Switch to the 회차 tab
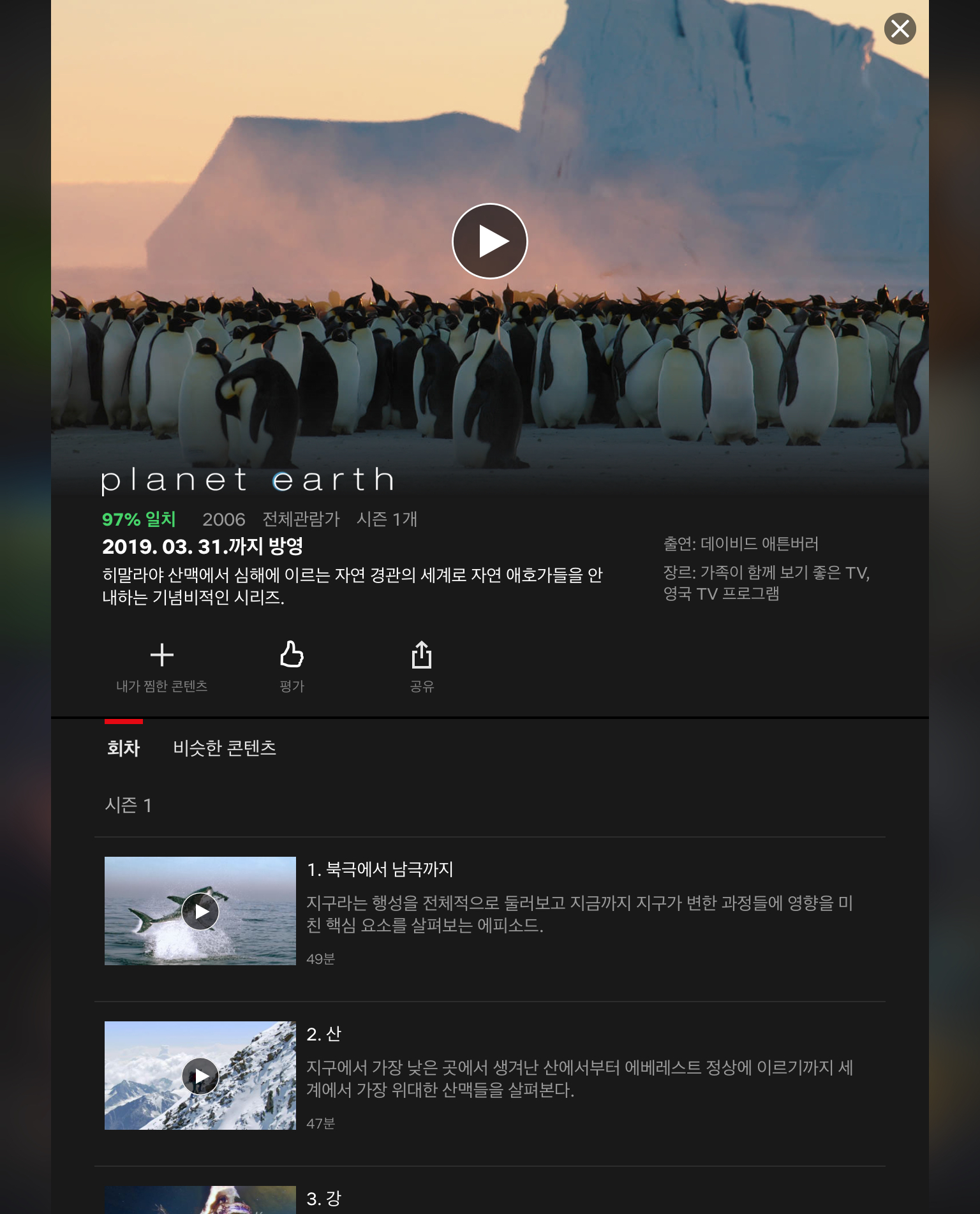The height and width of the screenshot is (1214, 980). coord(123,748)
